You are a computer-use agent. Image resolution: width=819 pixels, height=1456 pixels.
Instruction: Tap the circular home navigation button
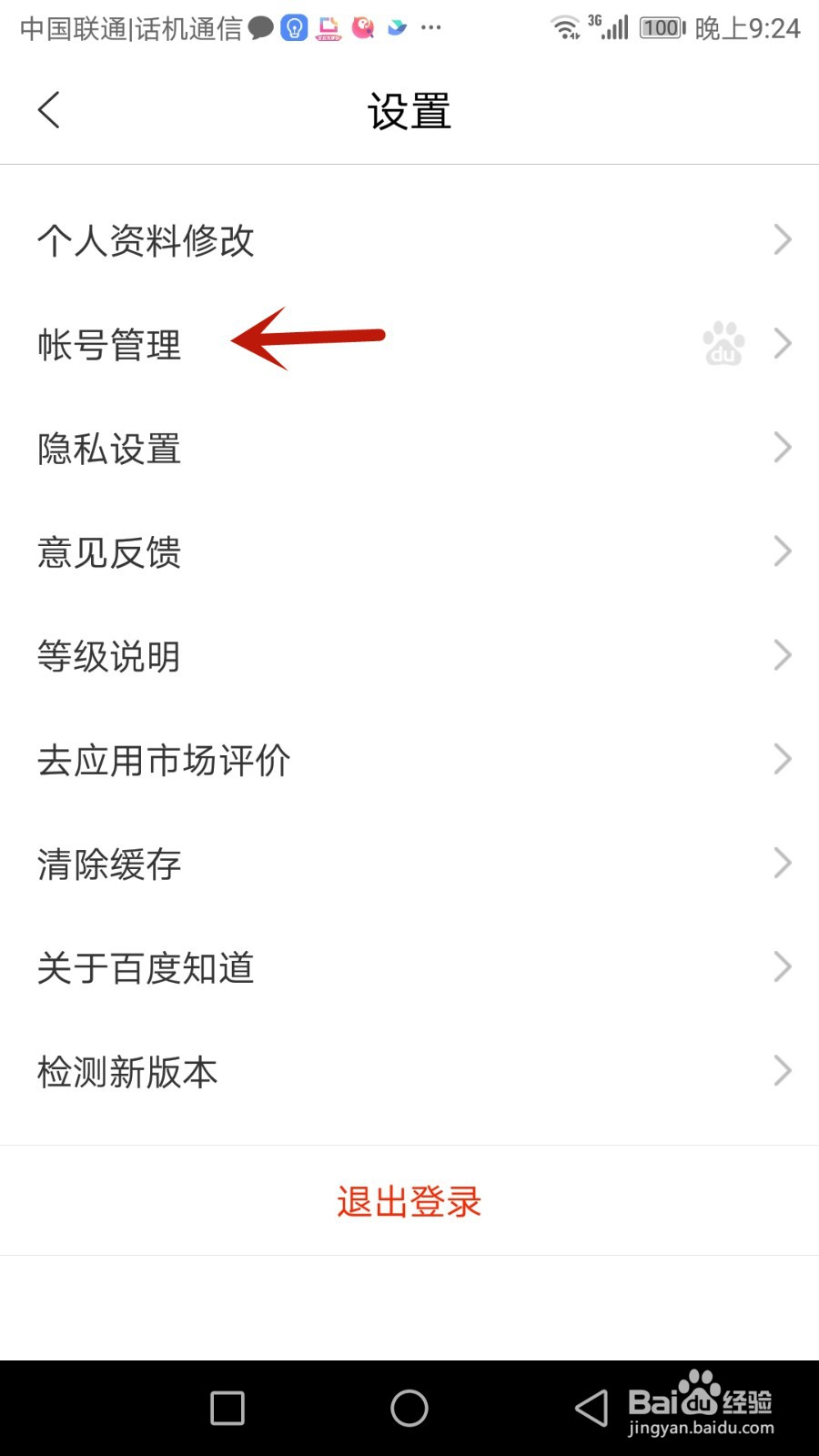409,1407
